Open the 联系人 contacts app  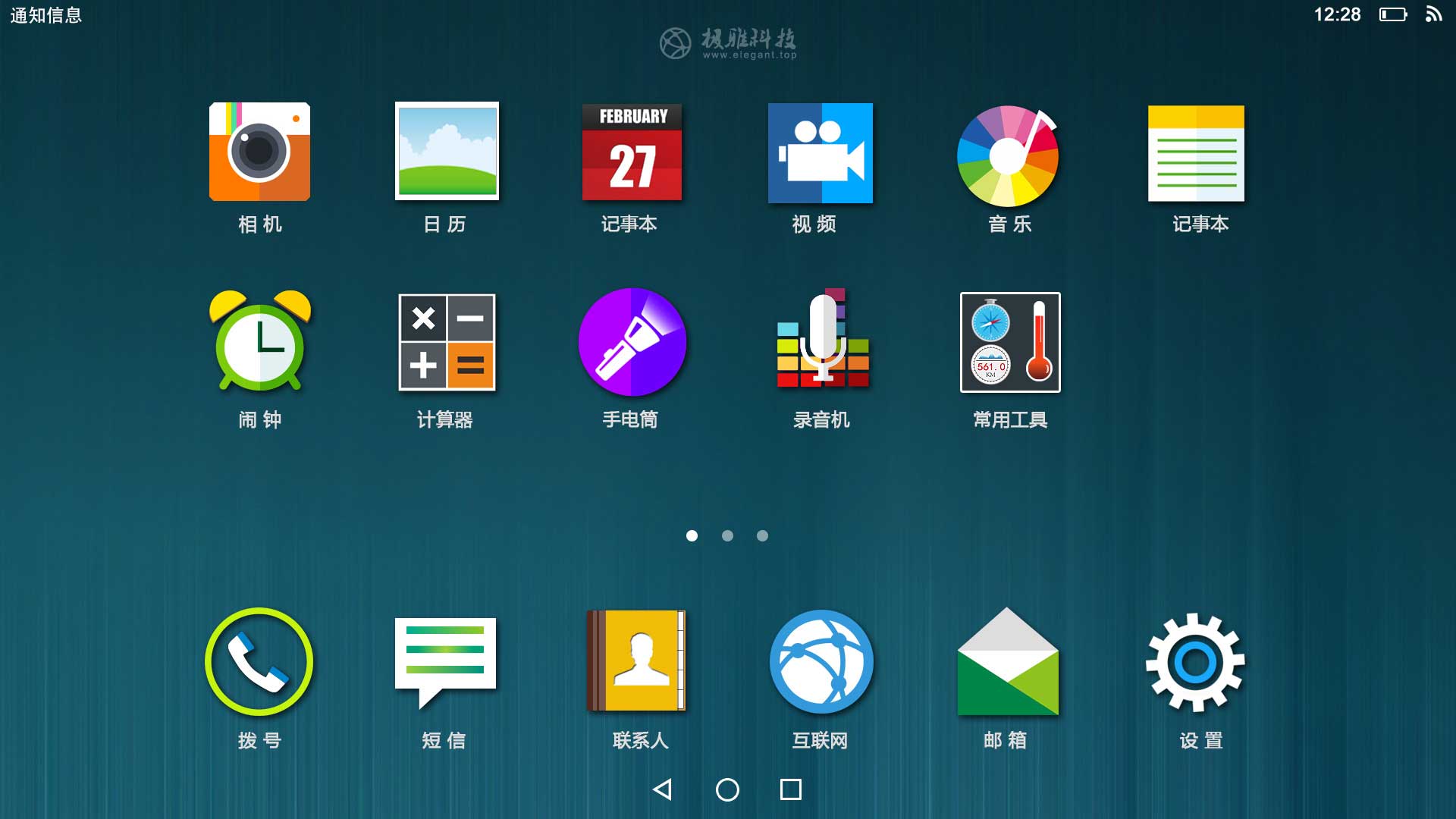(635, 661)
